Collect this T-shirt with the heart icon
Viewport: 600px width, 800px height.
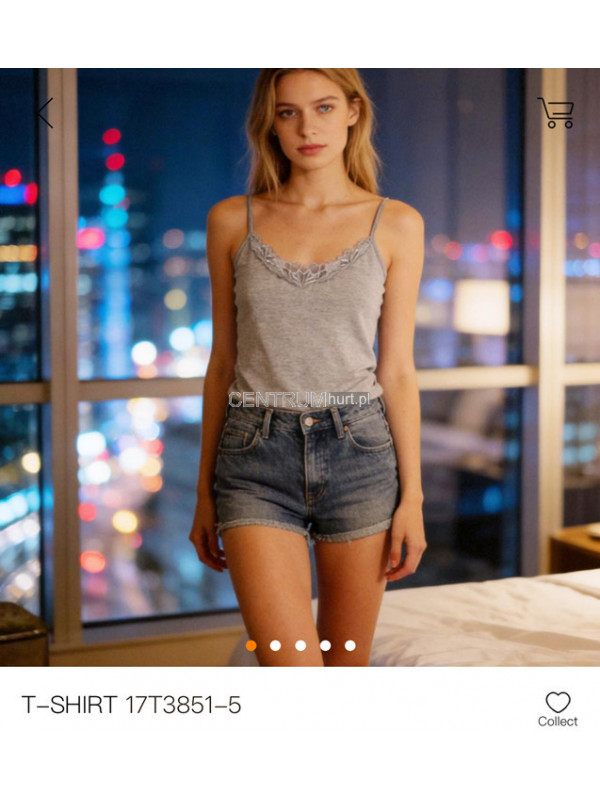[557, 703]
